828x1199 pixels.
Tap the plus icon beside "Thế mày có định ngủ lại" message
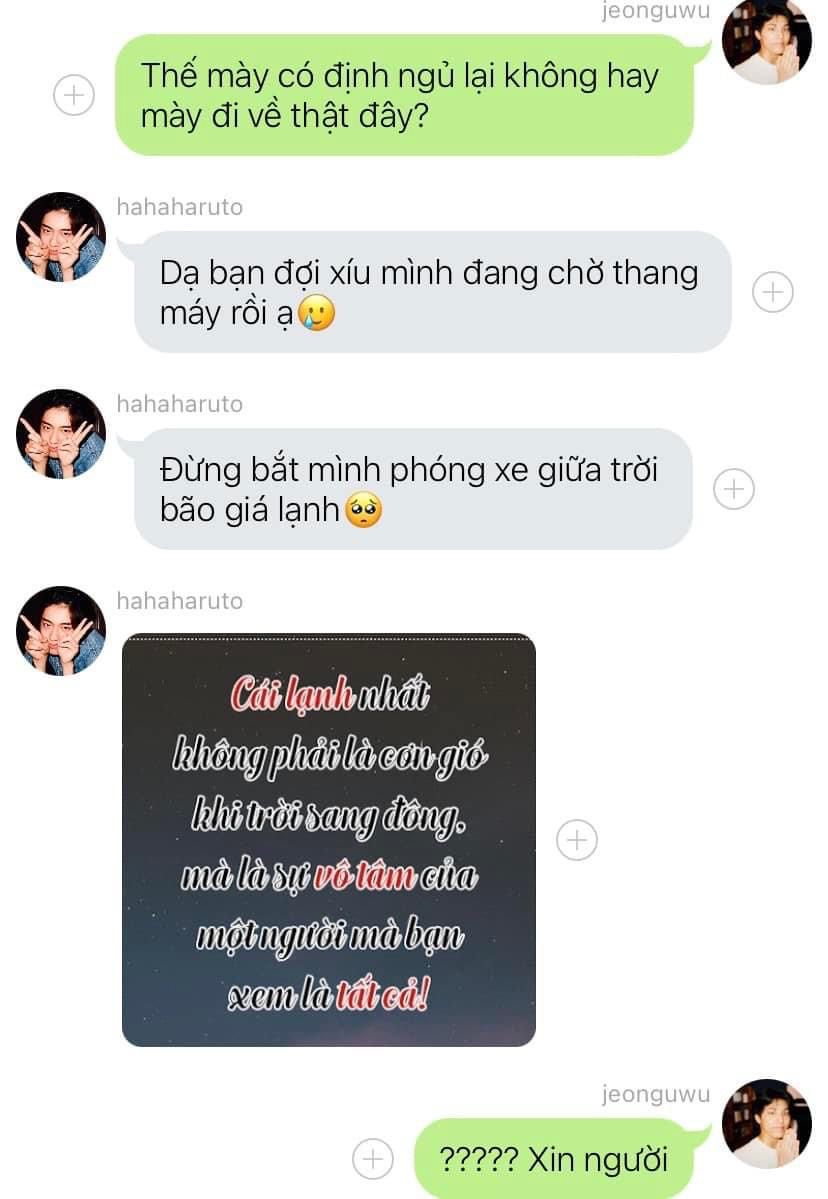coord(72,96)
